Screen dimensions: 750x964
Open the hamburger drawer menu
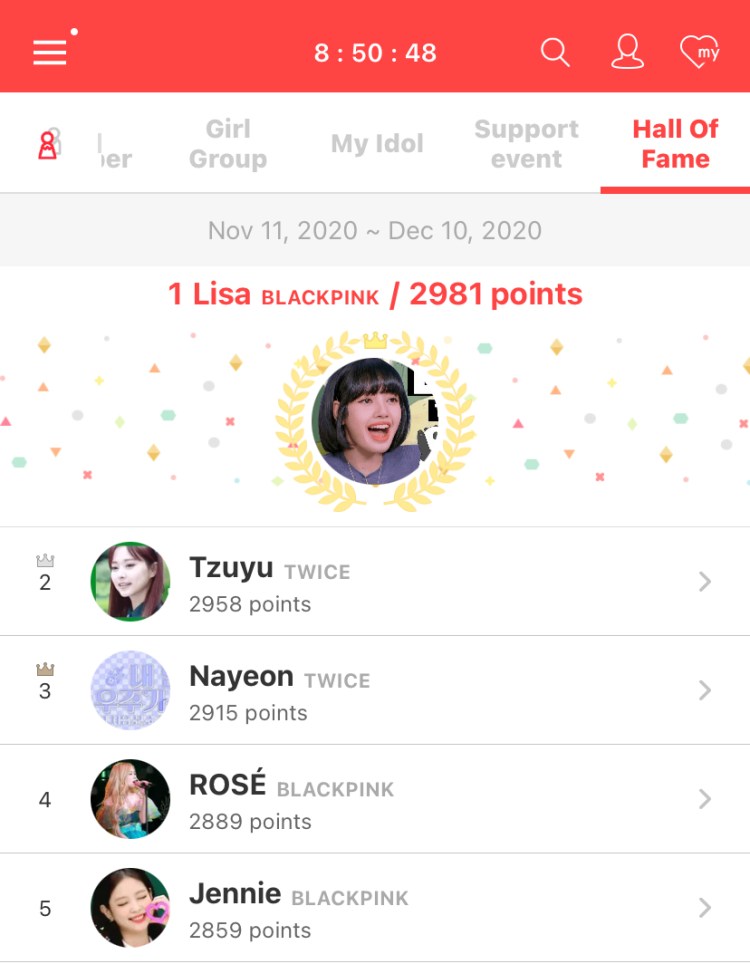(50, 52)
